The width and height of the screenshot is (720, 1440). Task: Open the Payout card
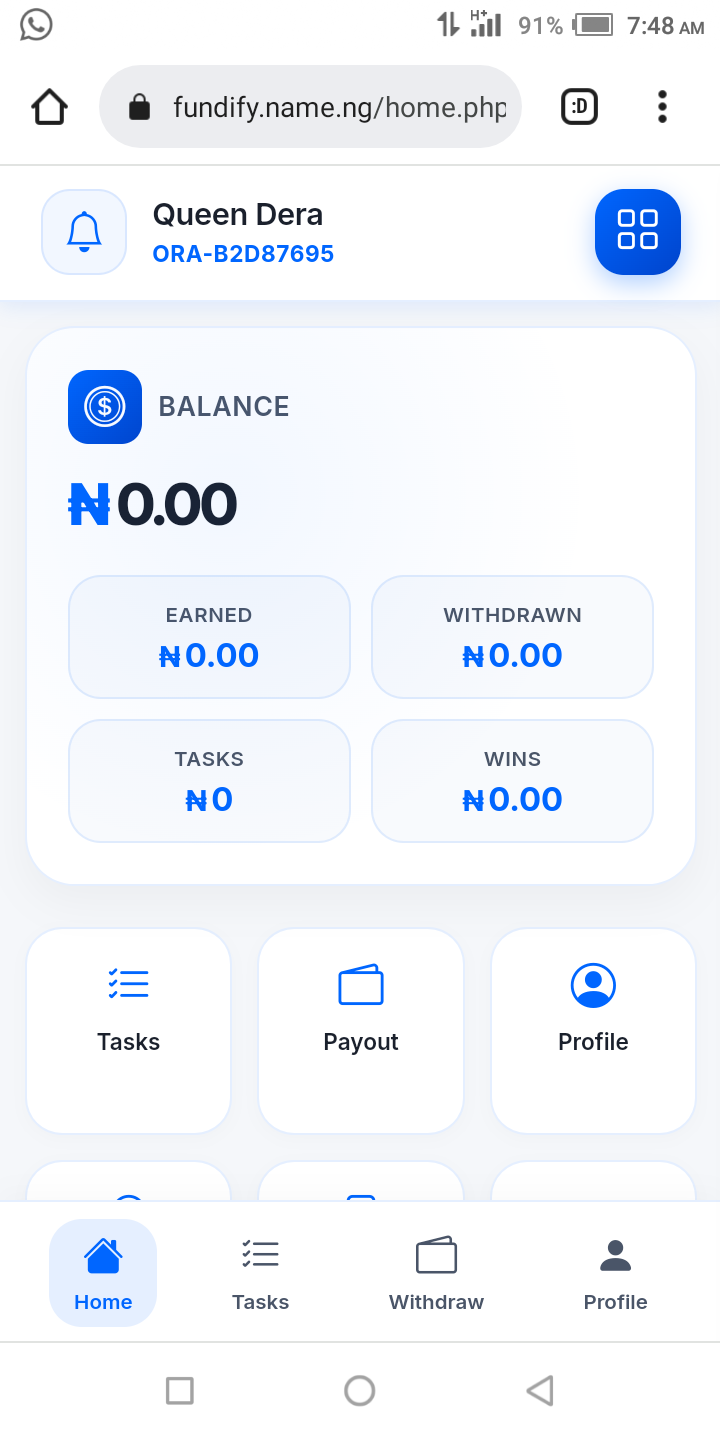(x=360, y=1030)
